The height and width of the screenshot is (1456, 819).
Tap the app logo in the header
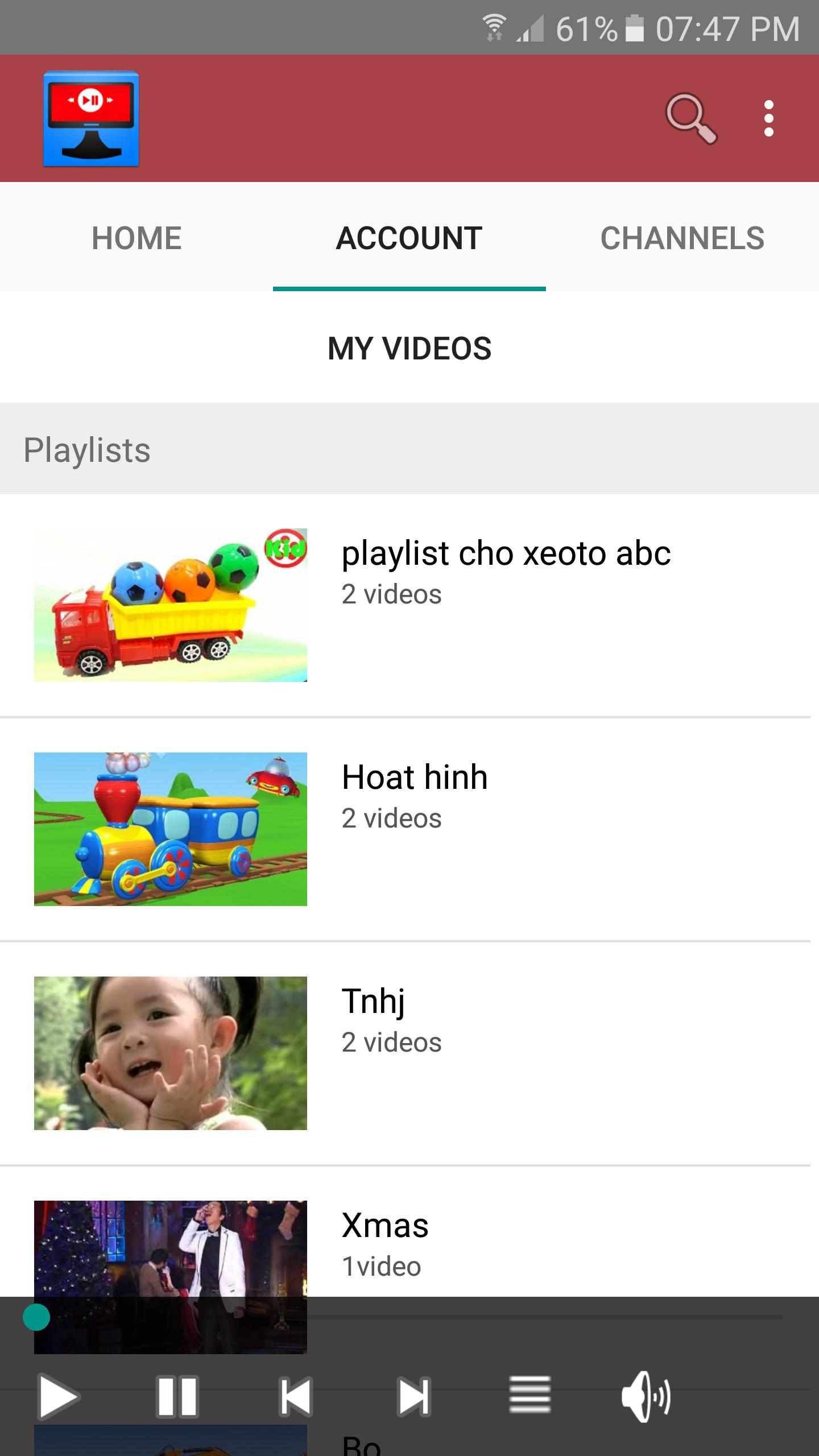pyautogui.click(x=91, y=118)
